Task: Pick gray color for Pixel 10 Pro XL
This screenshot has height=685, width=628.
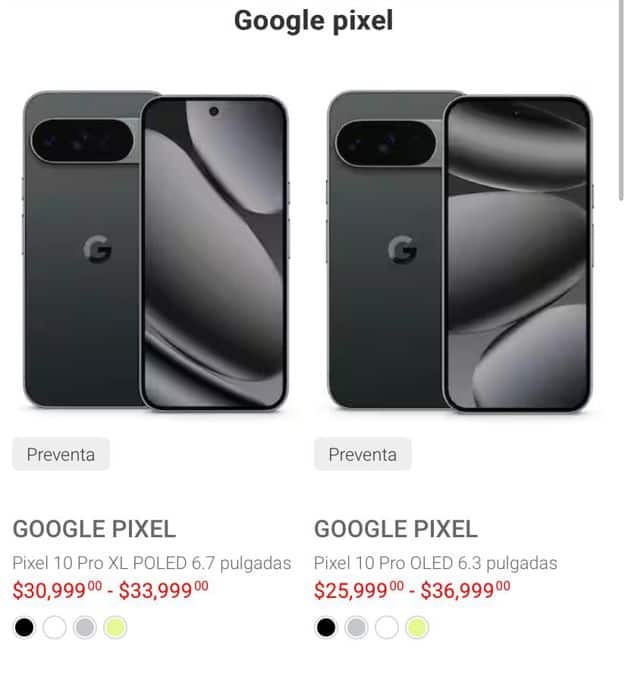Action: tap(85, 628)
